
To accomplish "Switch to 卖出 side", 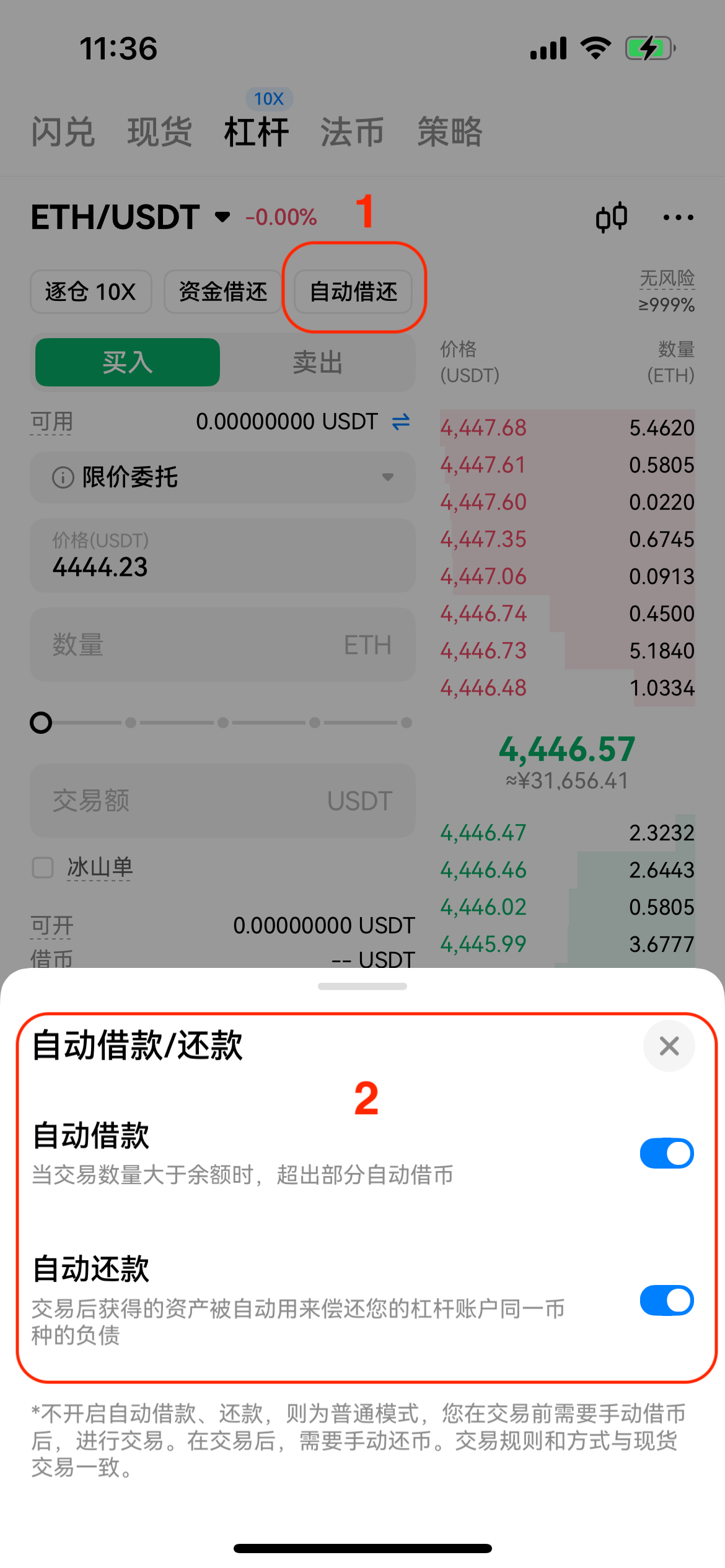I will click(x=317, y=362).
